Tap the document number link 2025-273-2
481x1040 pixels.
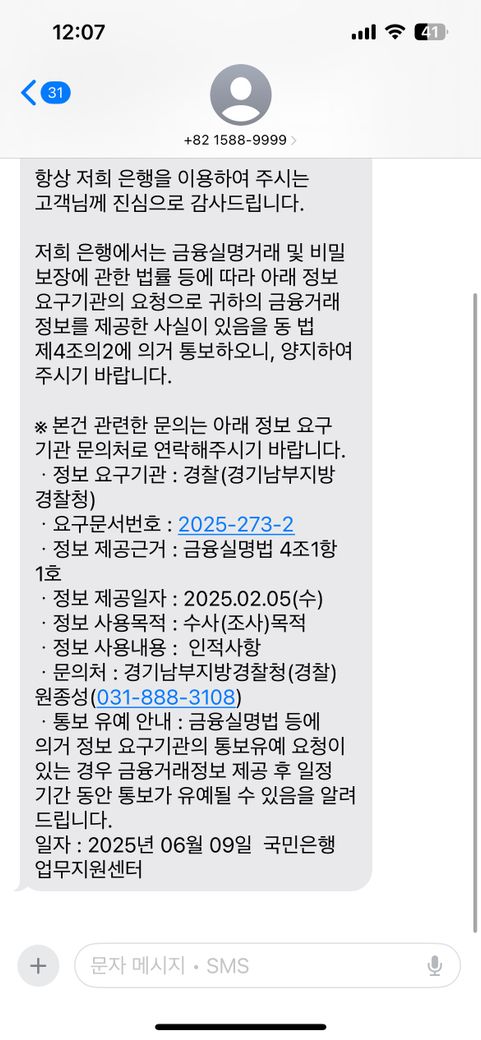(236, 525)
